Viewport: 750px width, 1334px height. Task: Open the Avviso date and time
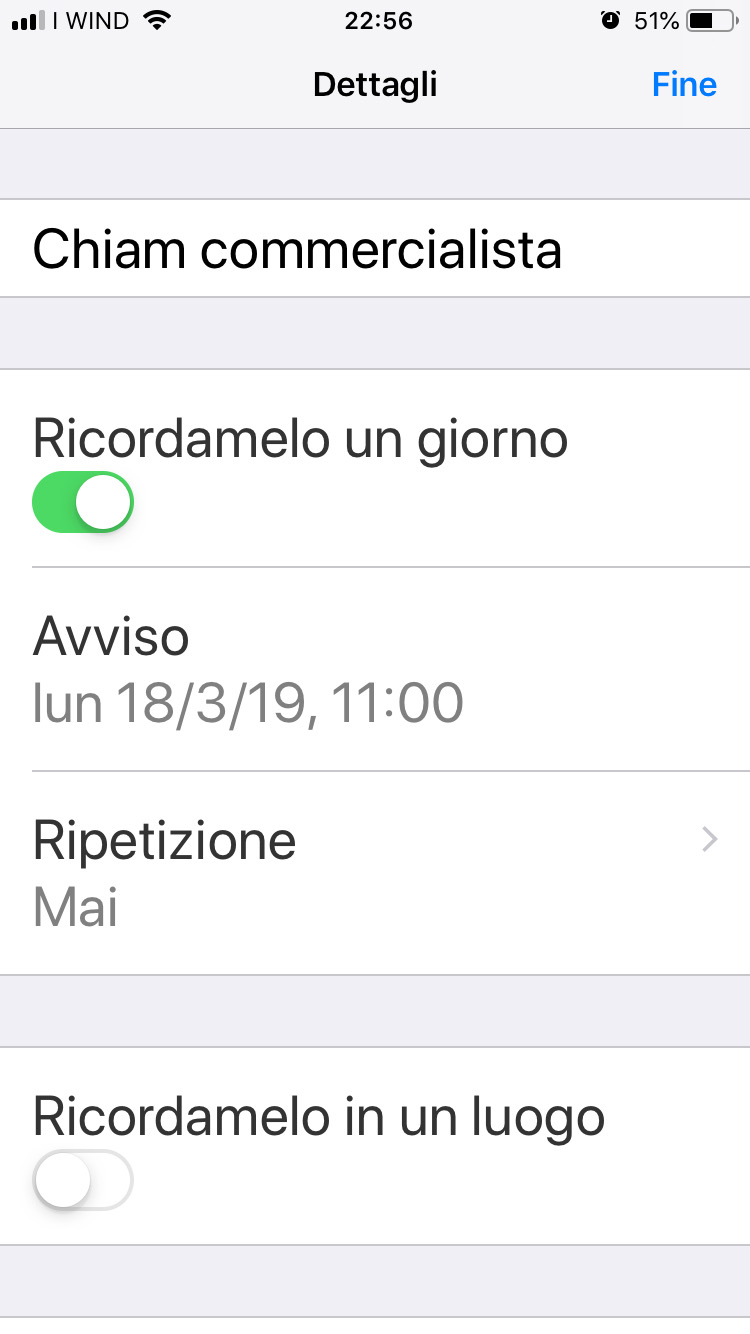coord(375,669)
